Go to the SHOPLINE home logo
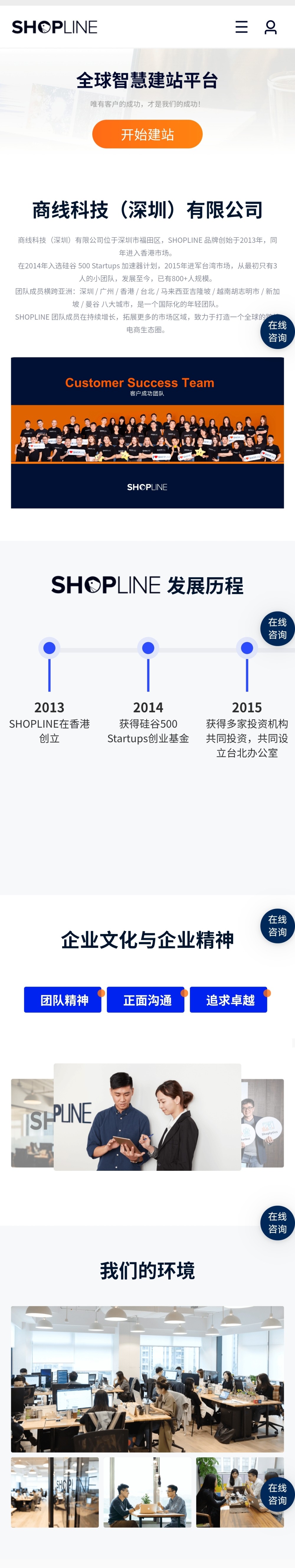 (x=55, y=27)
